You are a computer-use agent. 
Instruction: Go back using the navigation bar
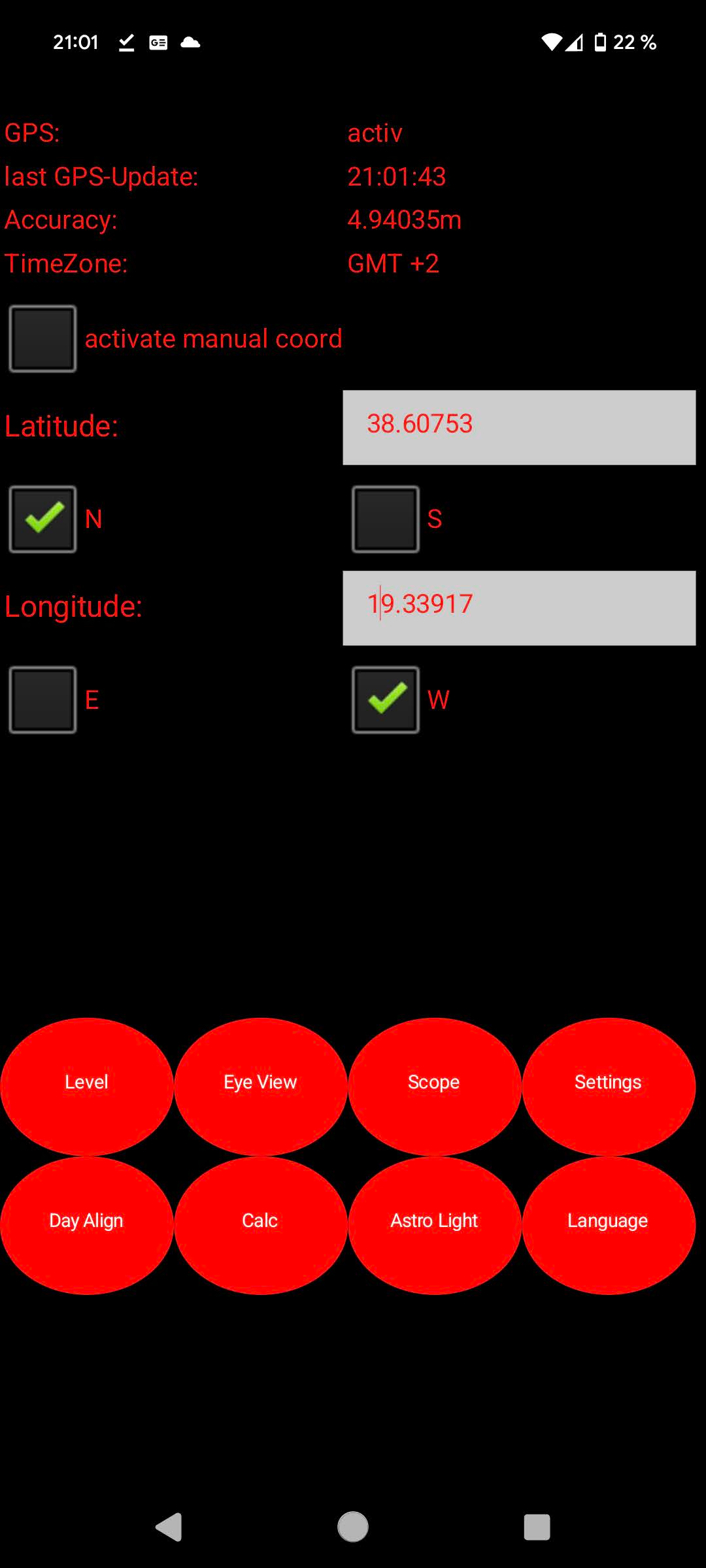169,1527
